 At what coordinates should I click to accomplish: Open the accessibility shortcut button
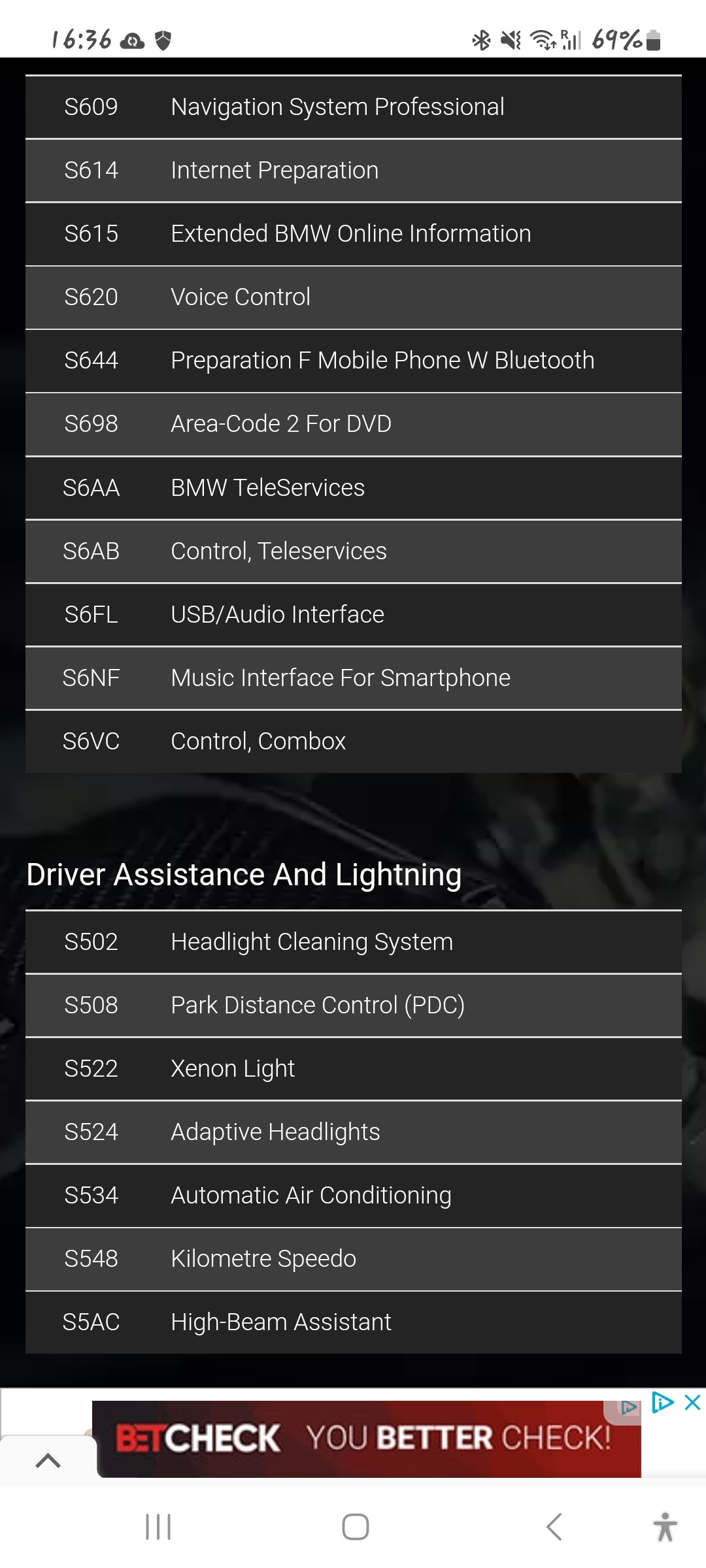[665, 1527]
